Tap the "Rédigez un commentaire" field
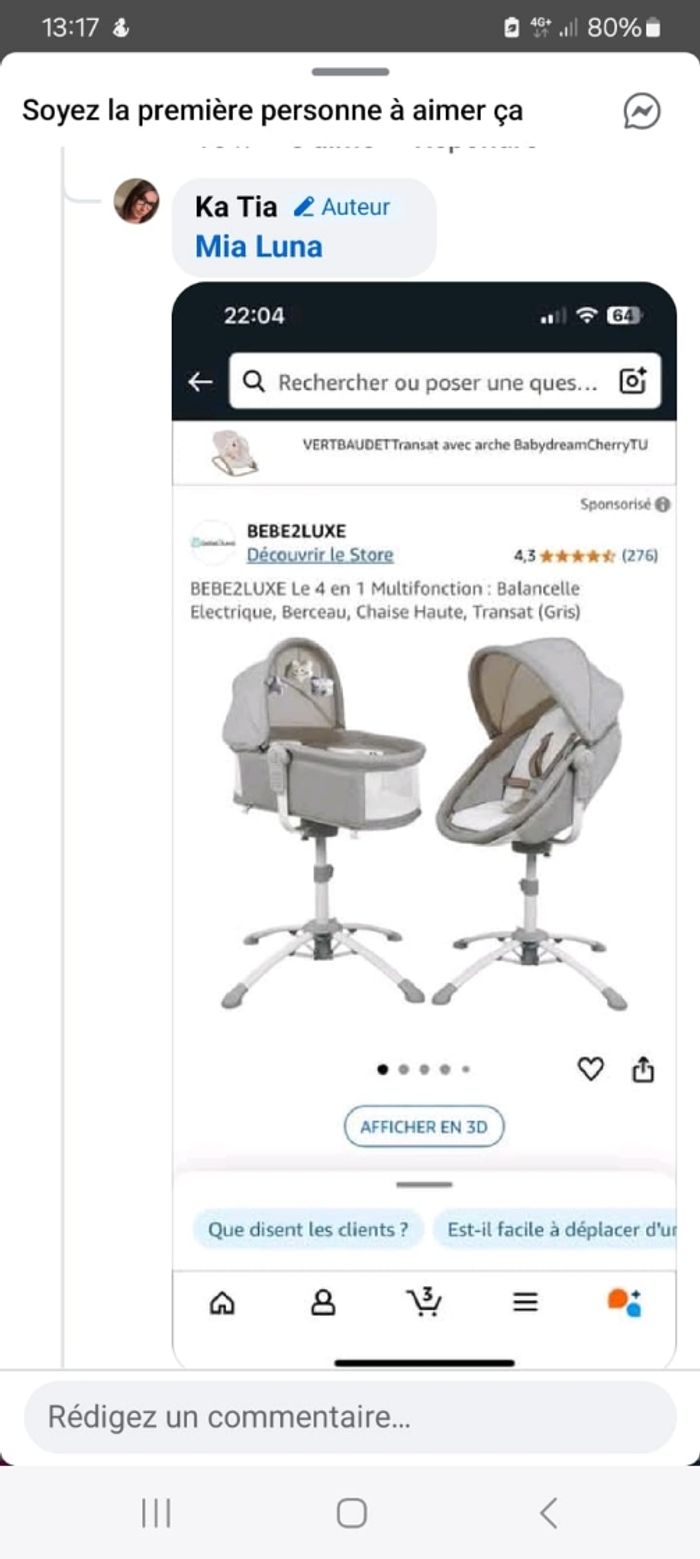The height and width of the screenshot is (1559, 700). pos(350,1417)
